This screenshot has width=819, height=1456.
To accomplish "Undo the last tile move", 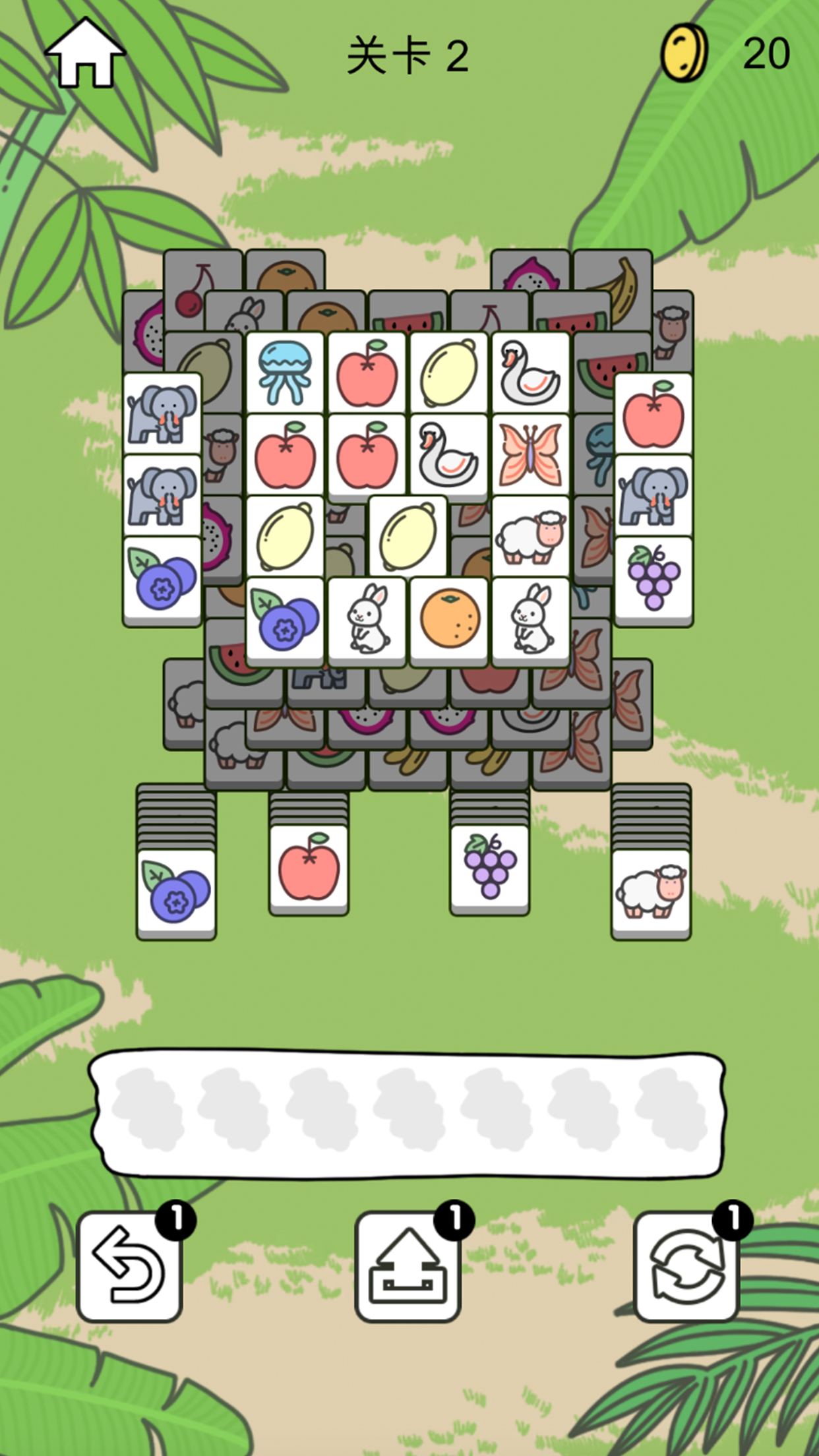I will point(129,1265).
